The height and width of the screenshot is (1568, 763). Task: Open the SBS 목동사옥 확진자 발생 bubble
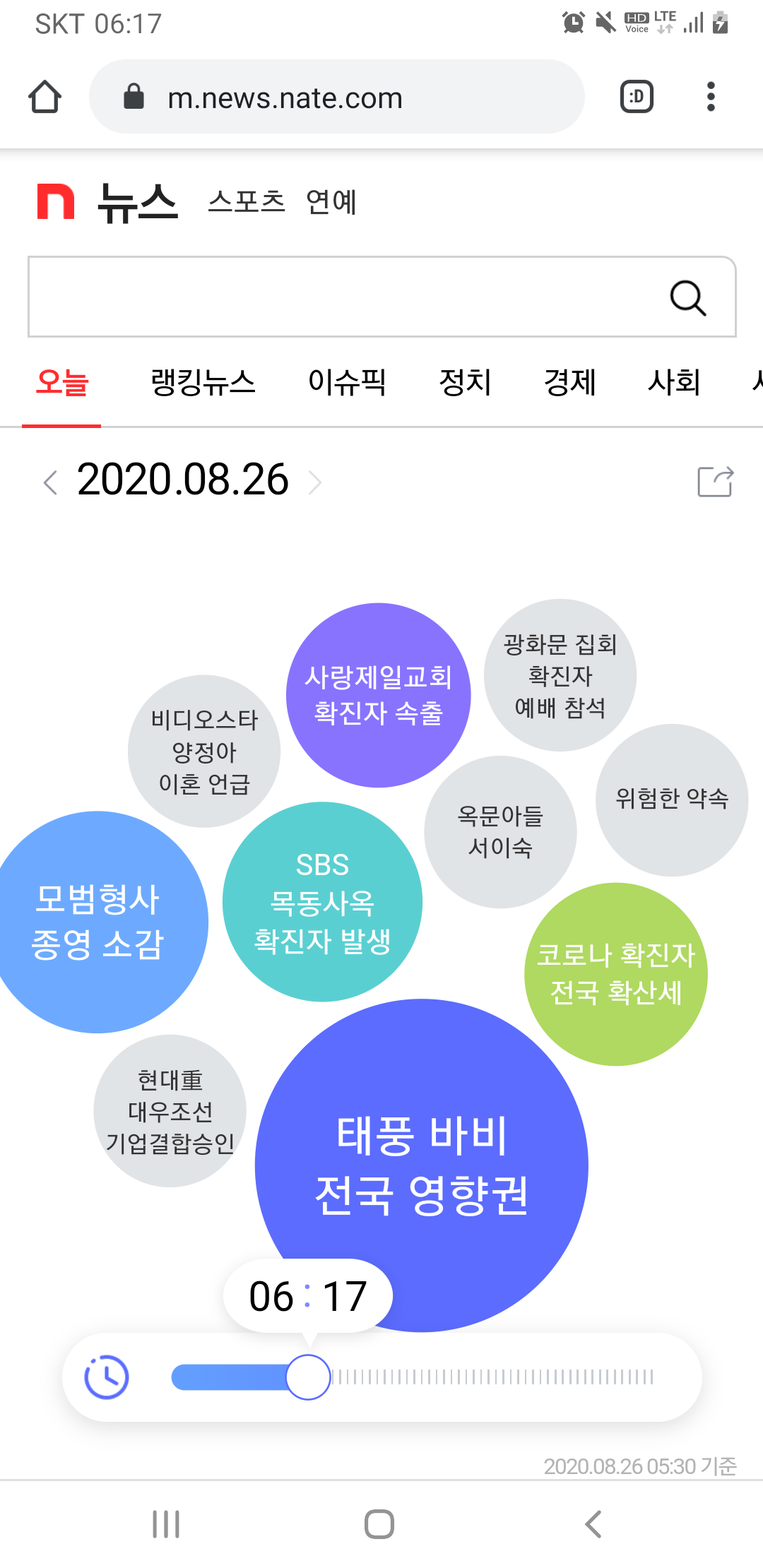(322, 902)
